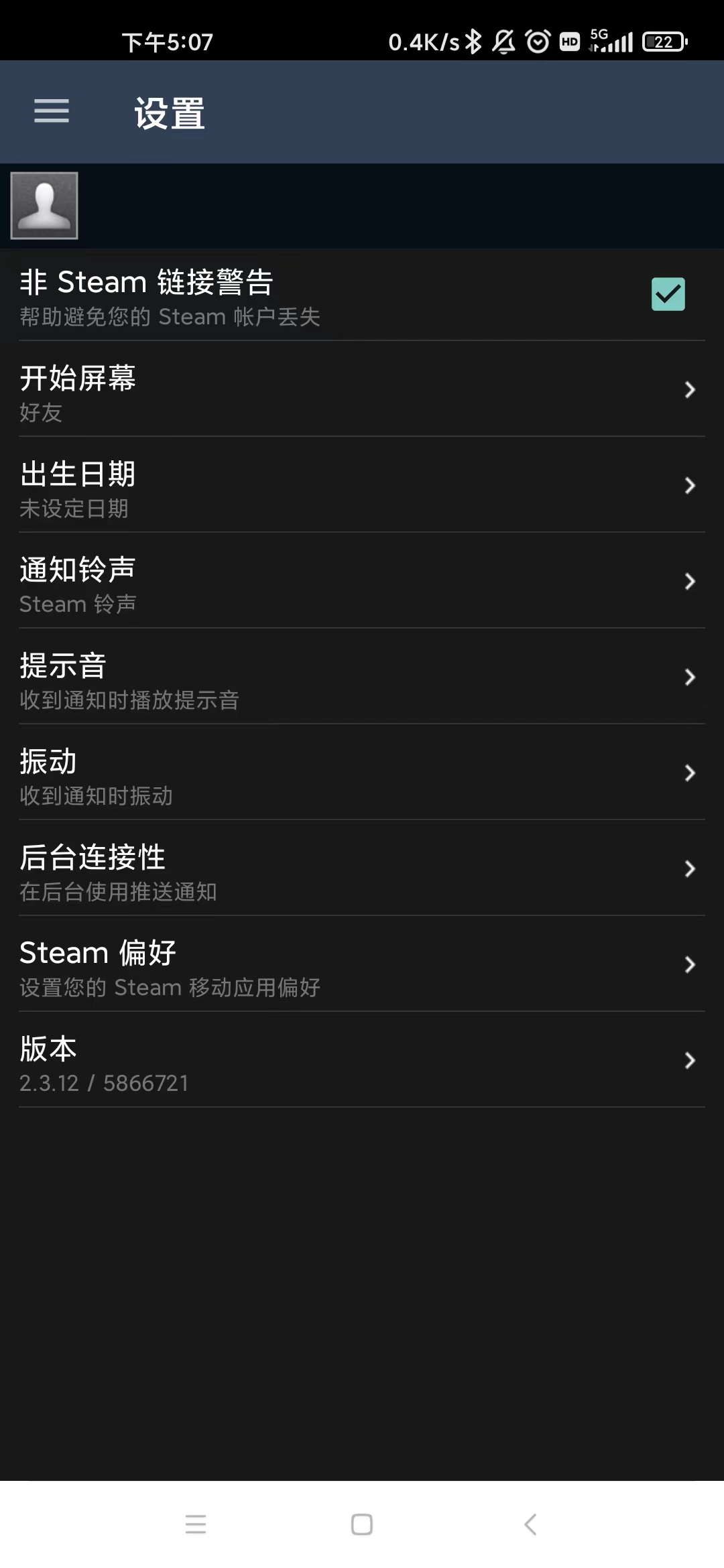Screen dimensions: 724x1568
Task: Tap the profile avatar picture
Action: click(x=44, y=206)
